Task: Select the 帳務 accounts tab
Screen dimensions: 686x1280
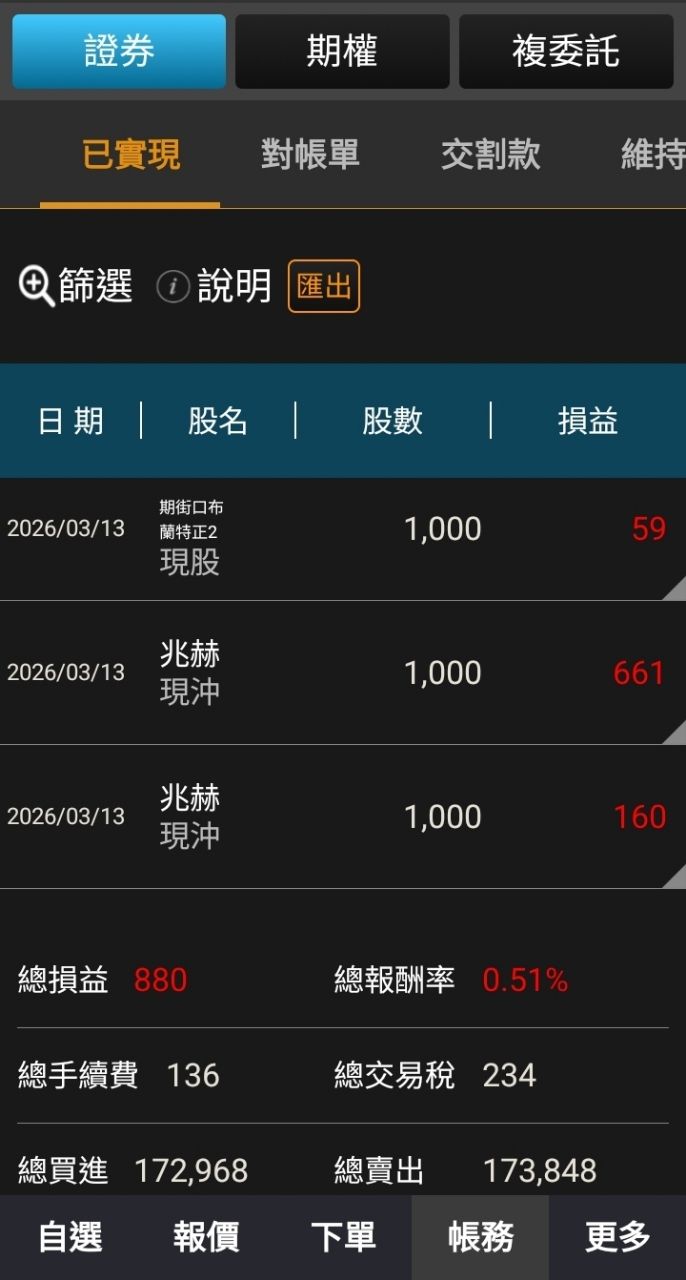Action: pyautogui.click(x=480, y=1237)
